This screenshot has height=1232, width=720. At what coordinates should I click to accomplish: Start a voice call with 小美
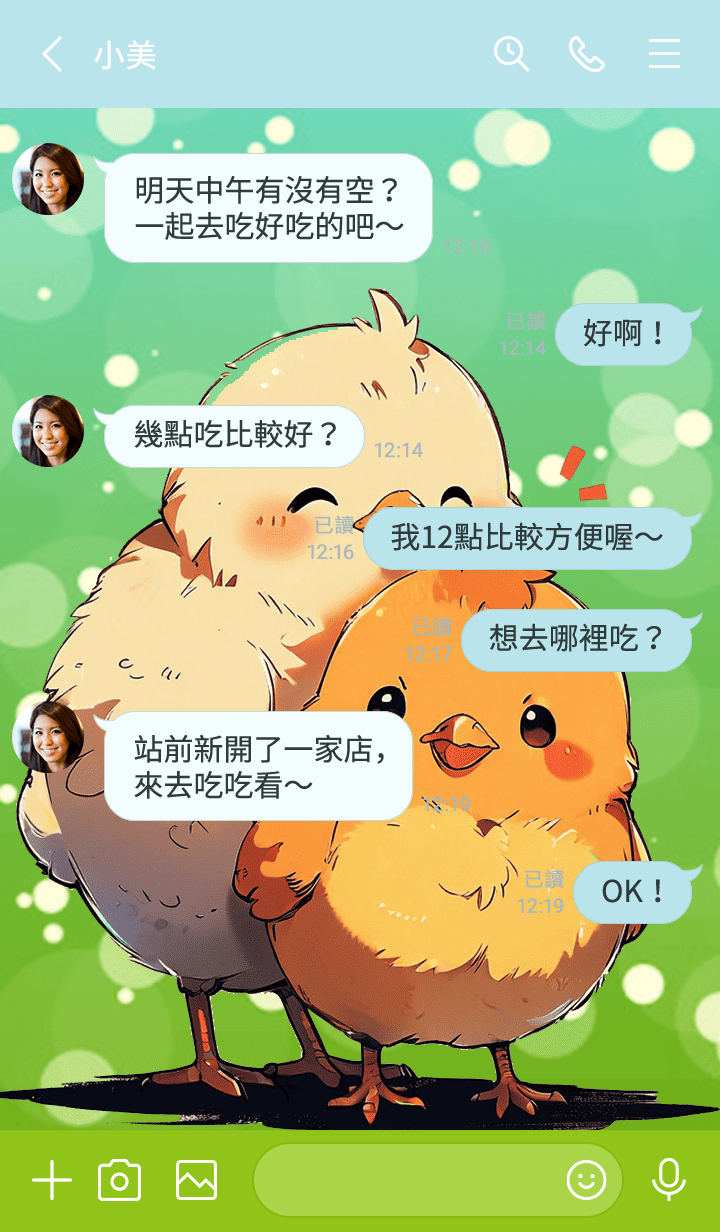(587, 54)
